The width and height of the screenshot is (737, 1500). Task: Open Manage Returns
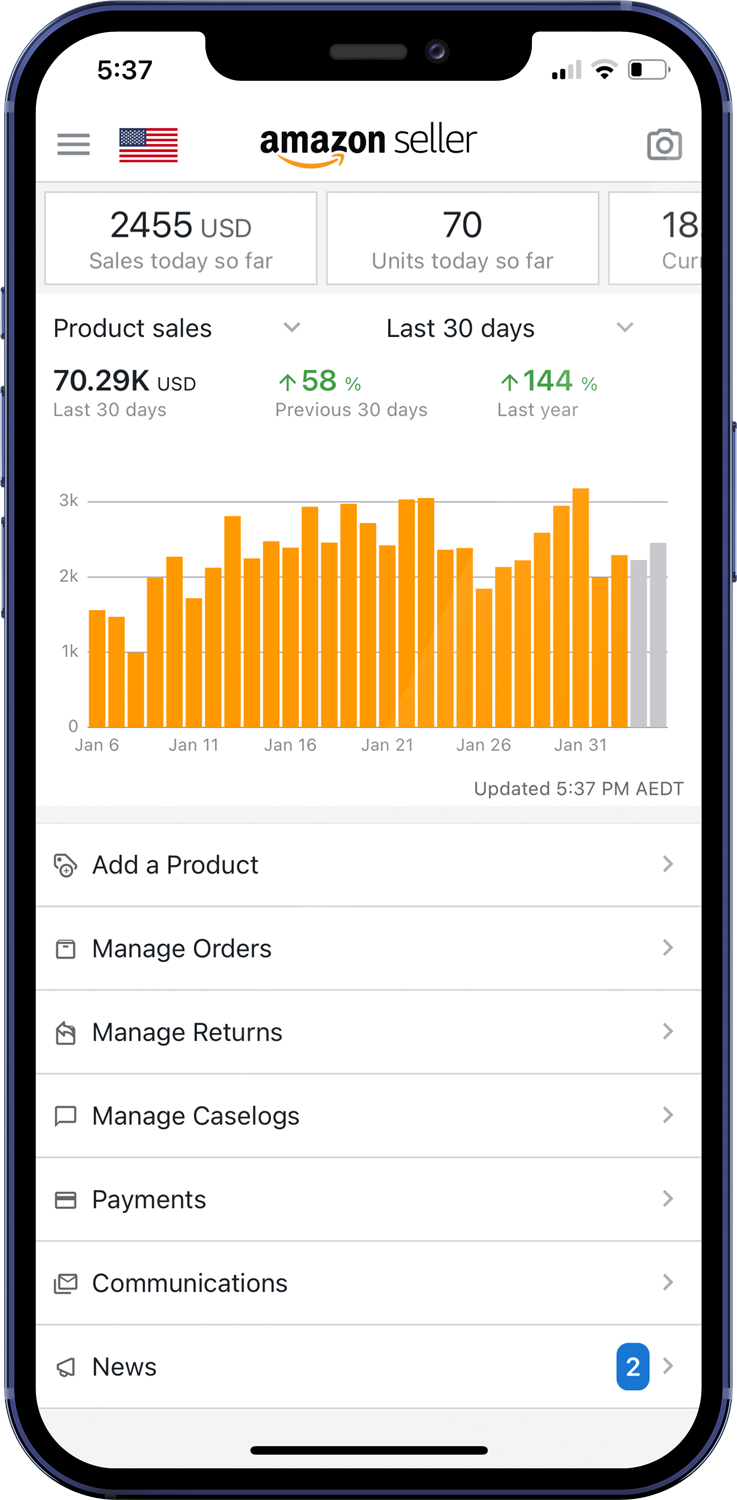[368, 1033]
